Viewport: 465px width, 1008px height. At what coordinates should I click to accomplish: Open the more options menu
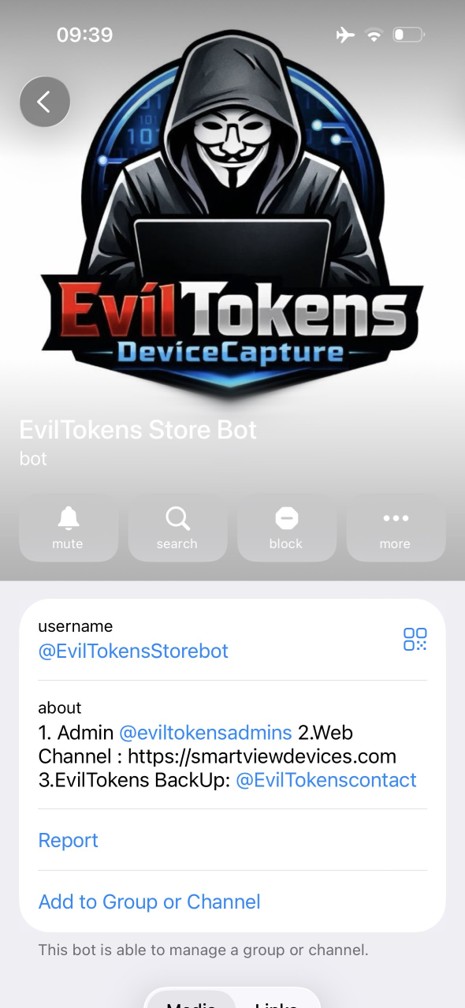pyautogui.click(x=396, y=528)
